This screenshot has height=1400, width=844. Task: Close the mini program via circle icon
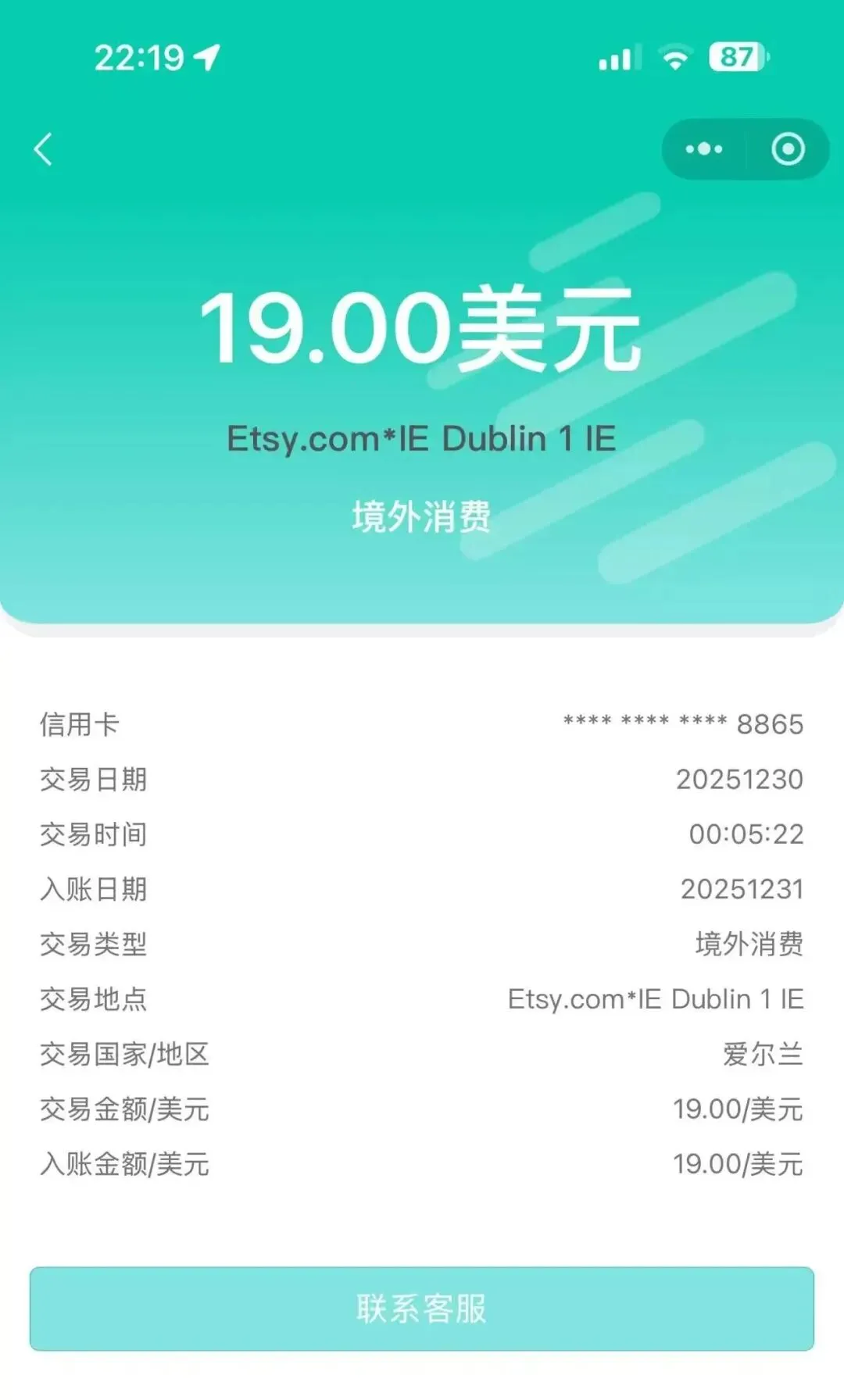pyautogui.click(x=788, y=149)
